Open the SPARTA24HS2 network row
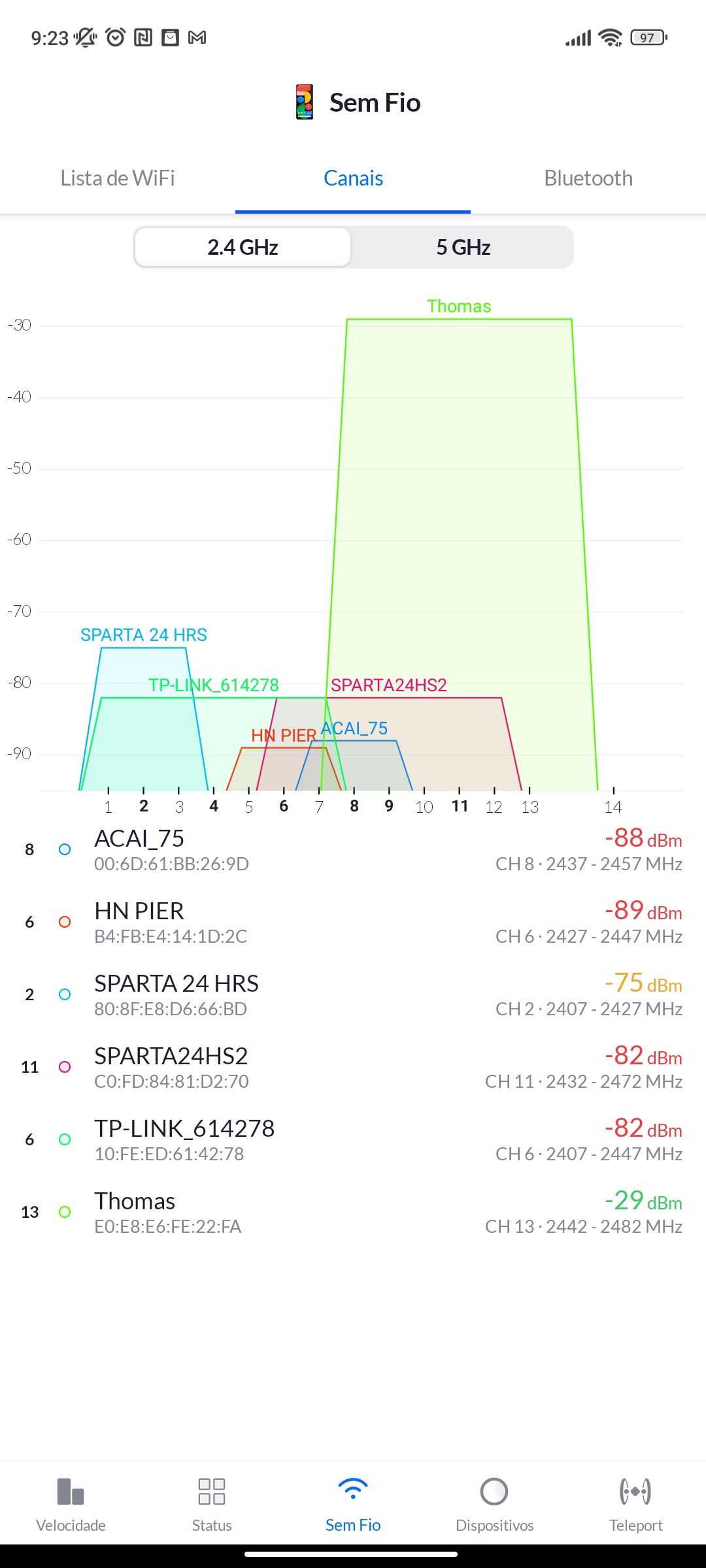 click(353, 1067)
